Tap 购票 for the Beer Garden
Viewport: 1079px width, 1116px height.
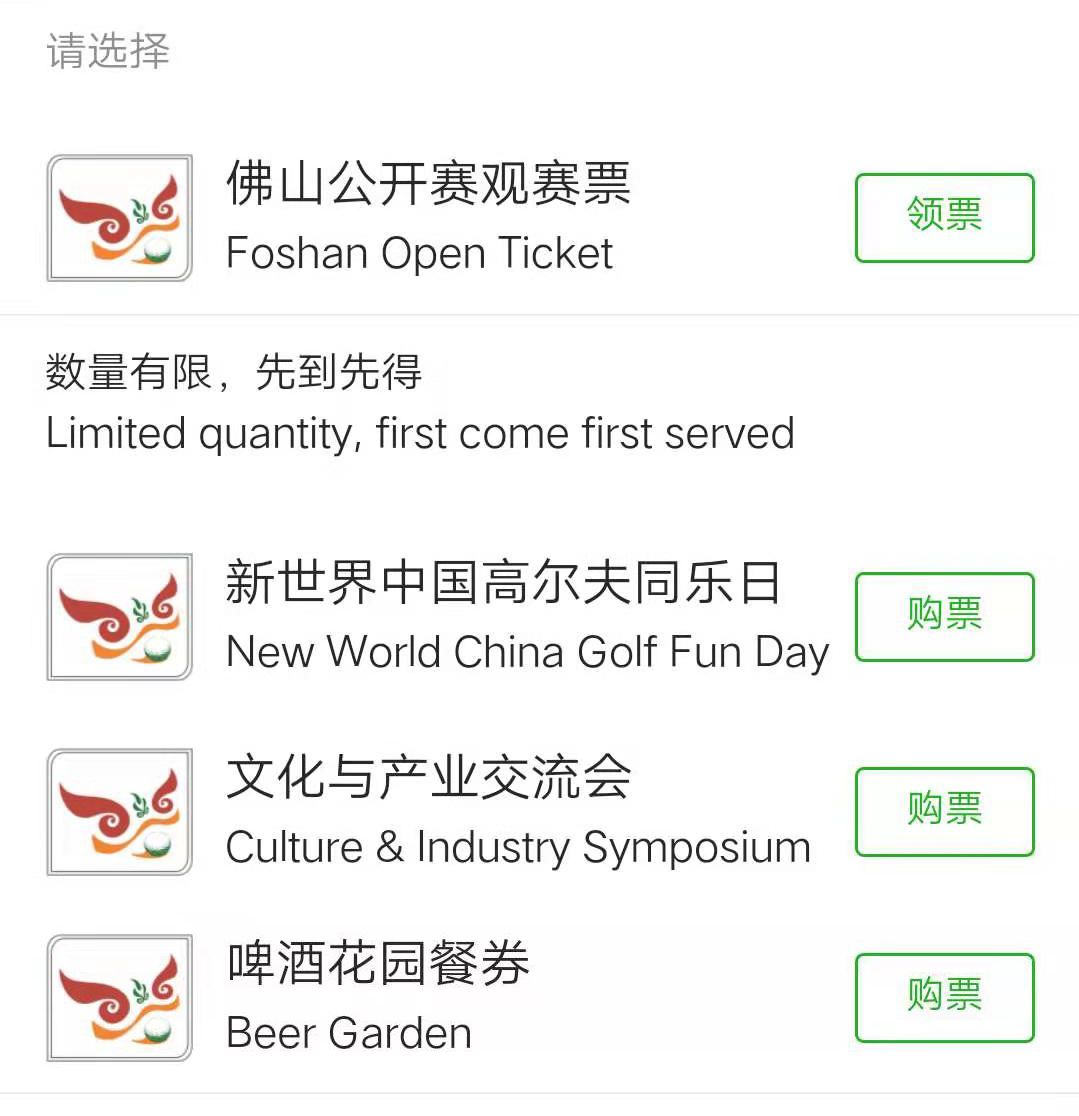pyautogui.click(x=944, y=998)
